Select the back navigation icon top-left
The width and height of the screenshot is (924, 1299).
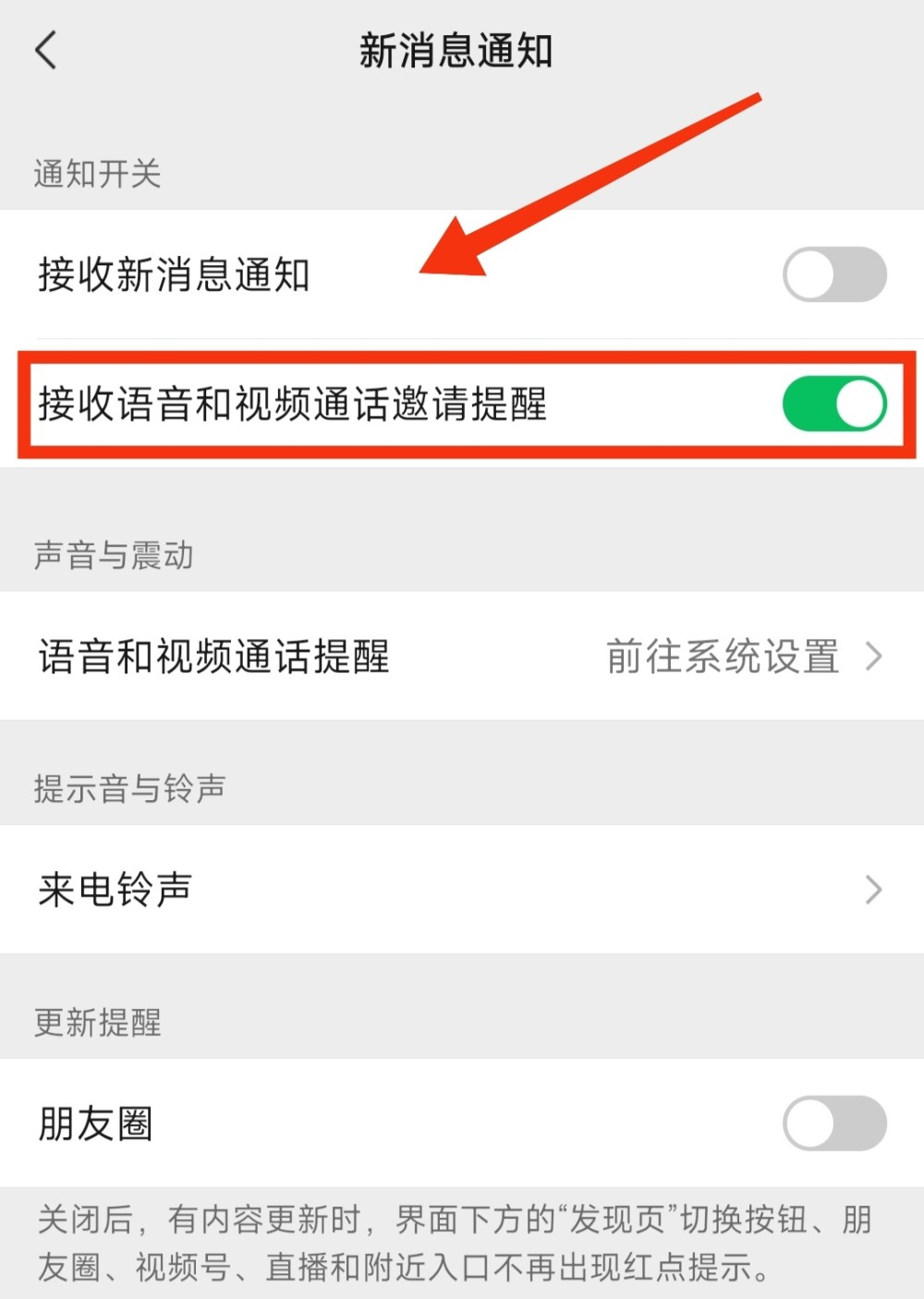click(46, 51)
